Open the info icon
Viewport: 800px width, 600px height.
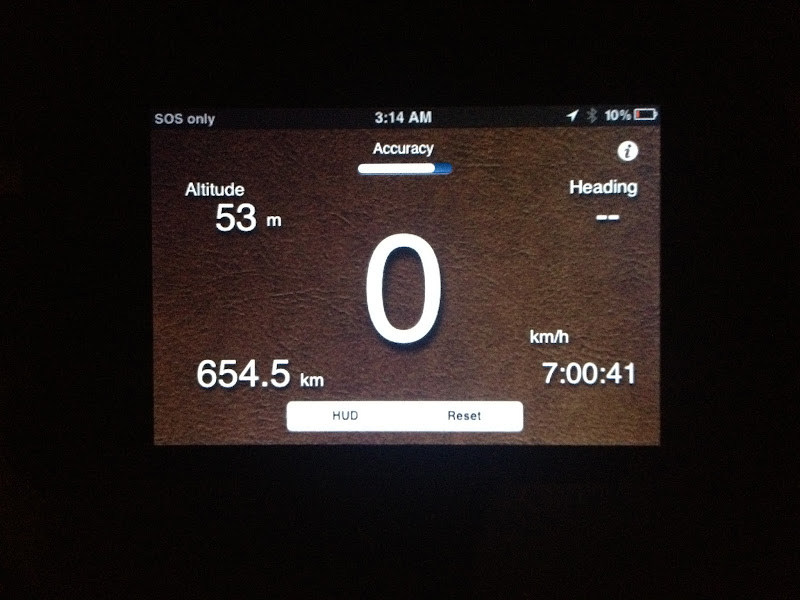[628, 151]
